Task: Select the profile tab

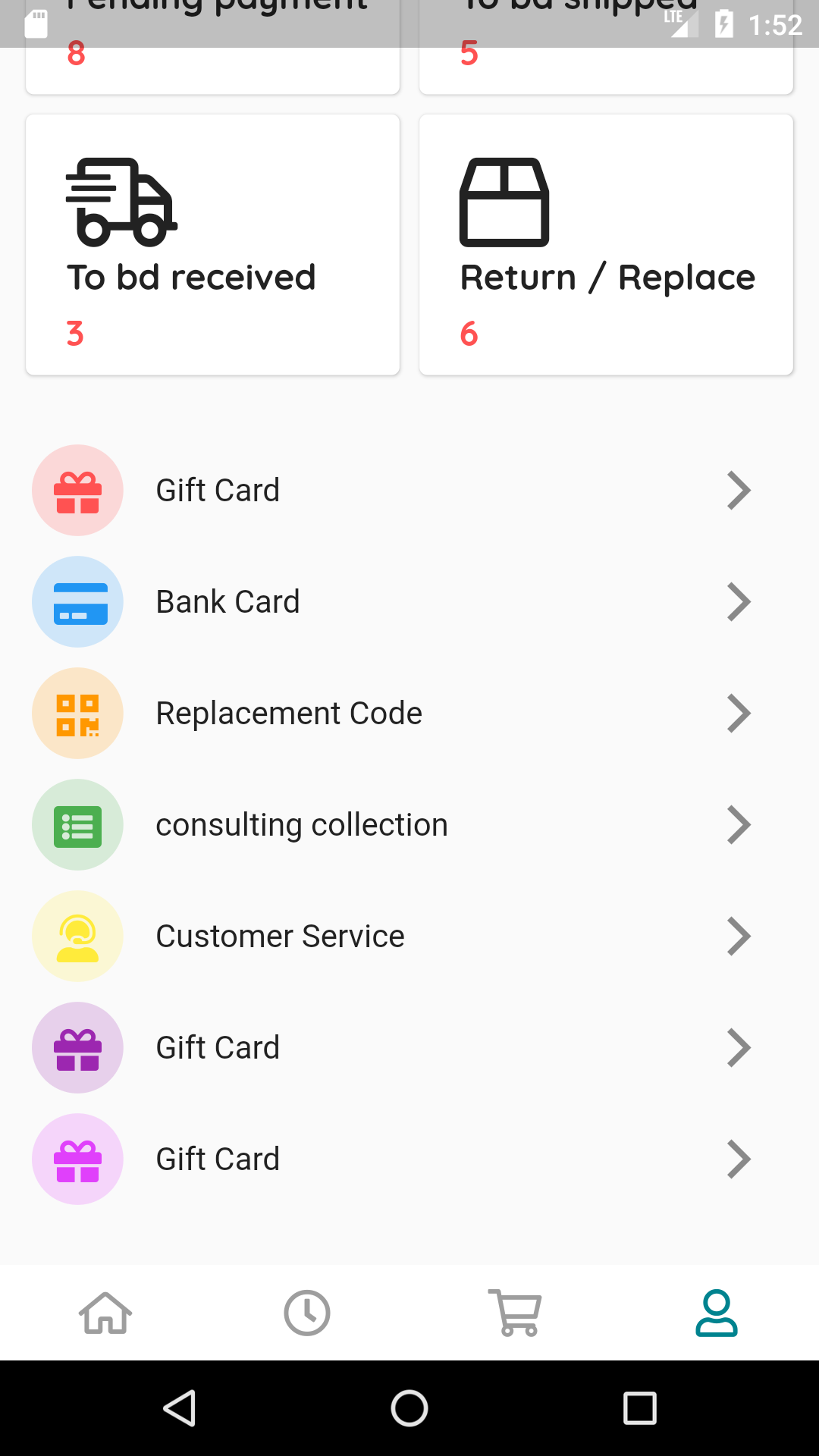Action: tap(717, 1313)
